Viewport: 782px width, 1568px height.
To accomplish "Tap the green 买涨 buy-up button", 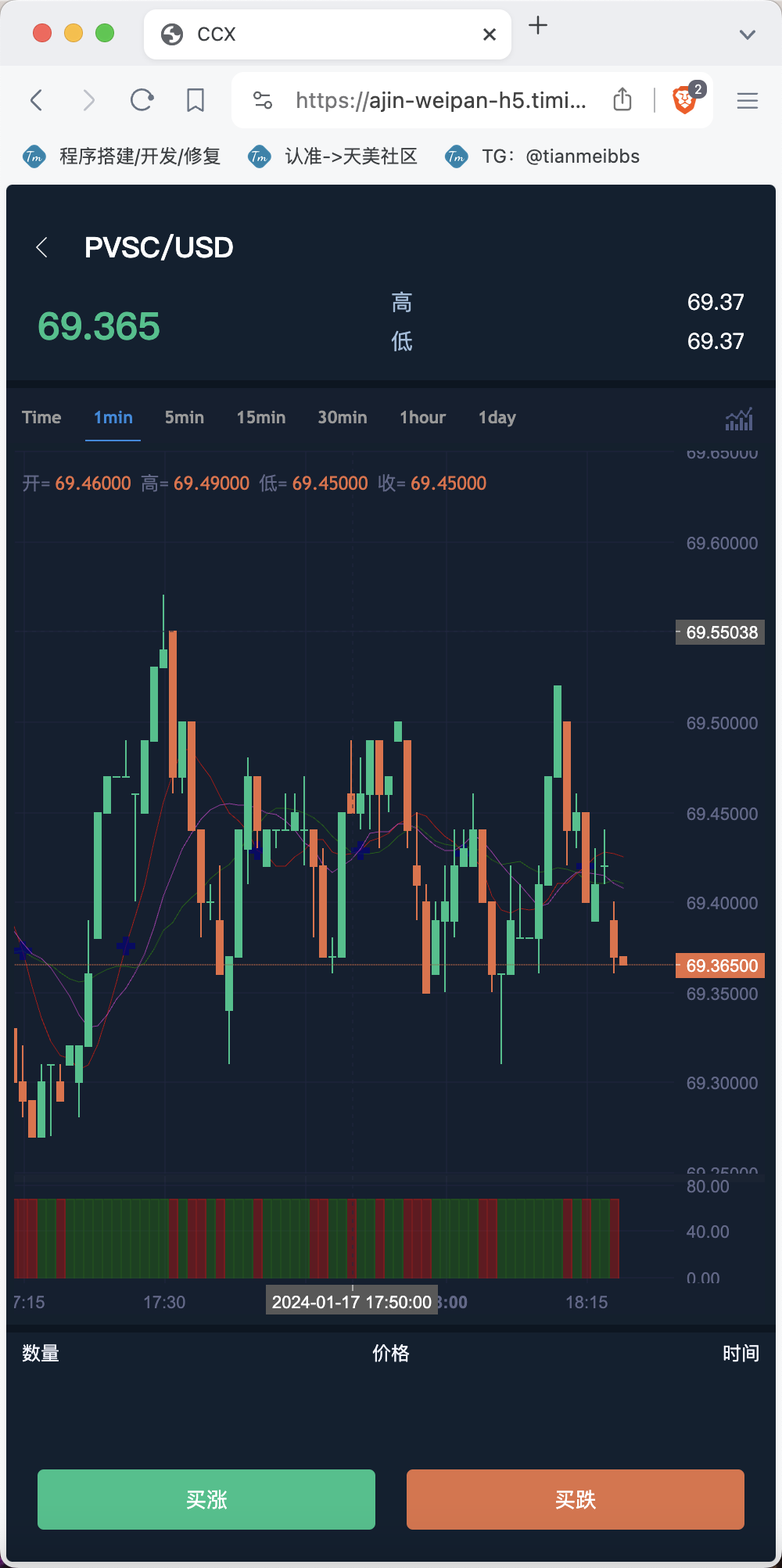I will pyautogui.click(x=206, y=1499).
